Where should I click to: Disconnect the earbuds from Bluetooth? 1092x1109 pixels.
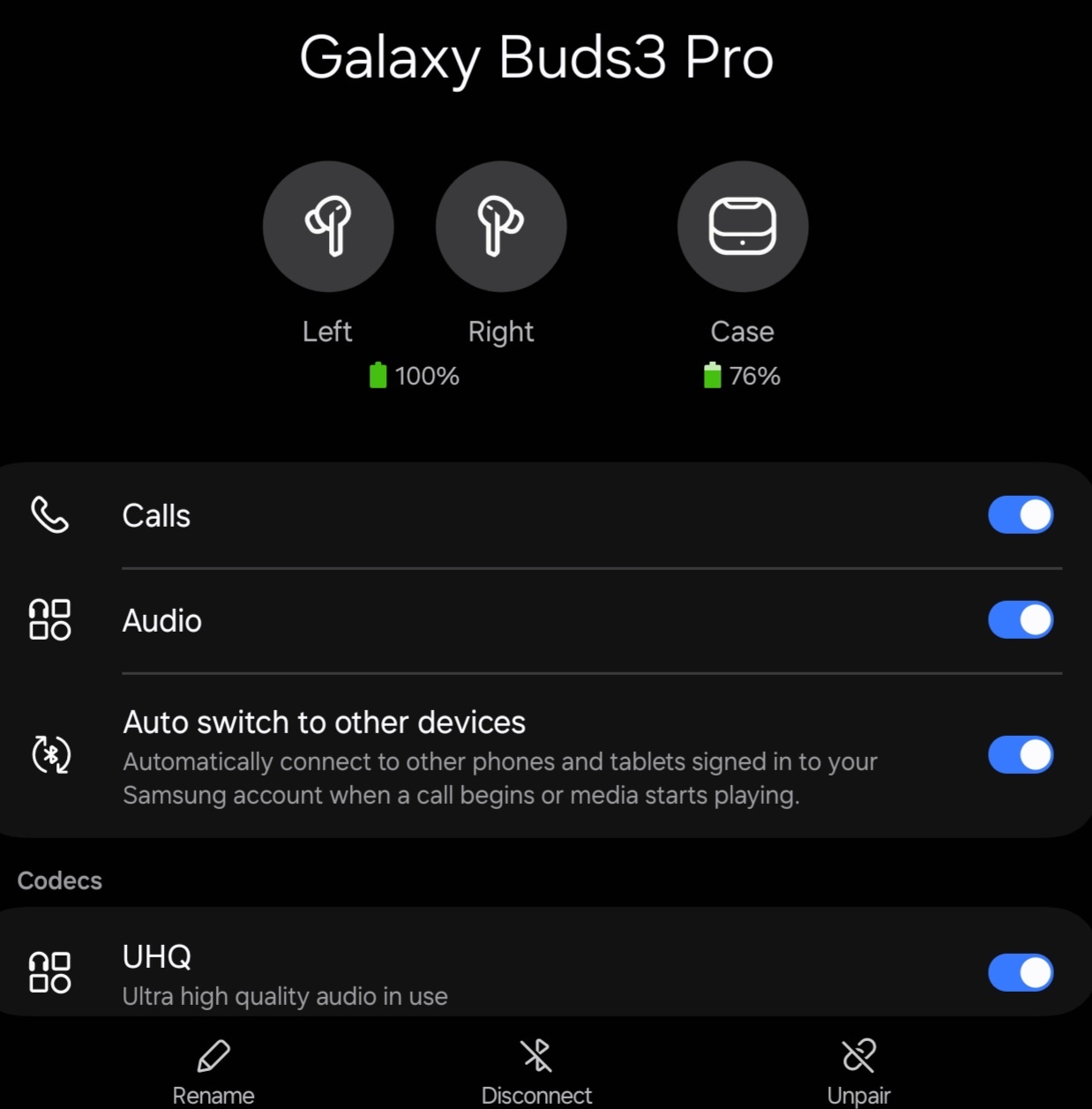click(x=536, y=1070)
